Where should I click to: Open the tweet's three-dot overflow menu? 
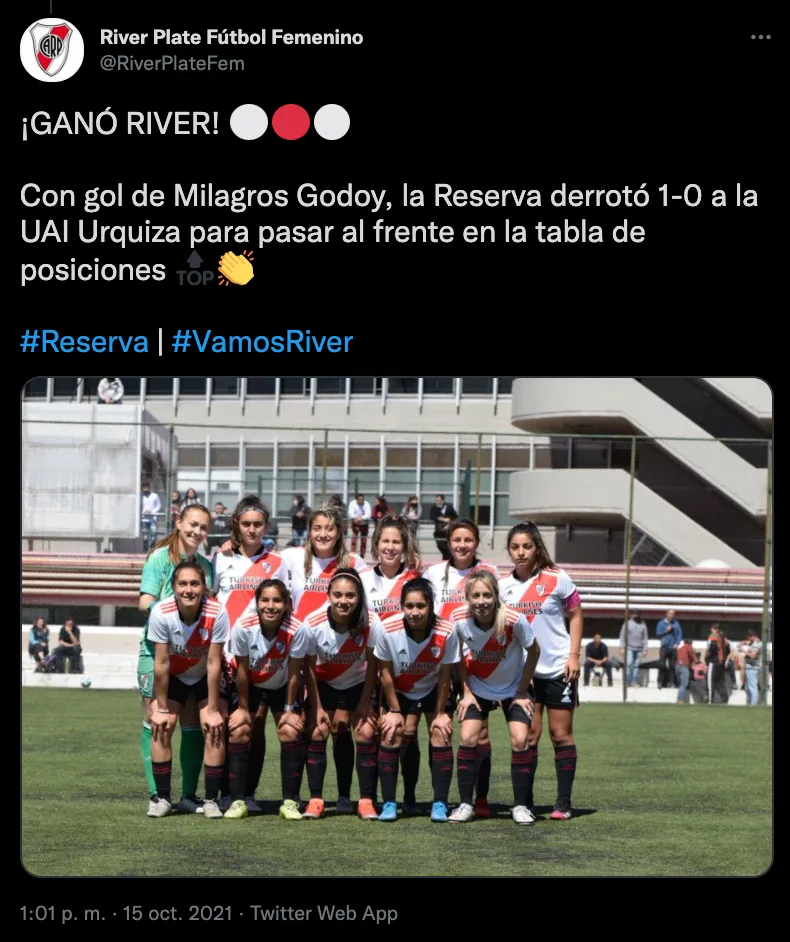(x=761, y=37)
